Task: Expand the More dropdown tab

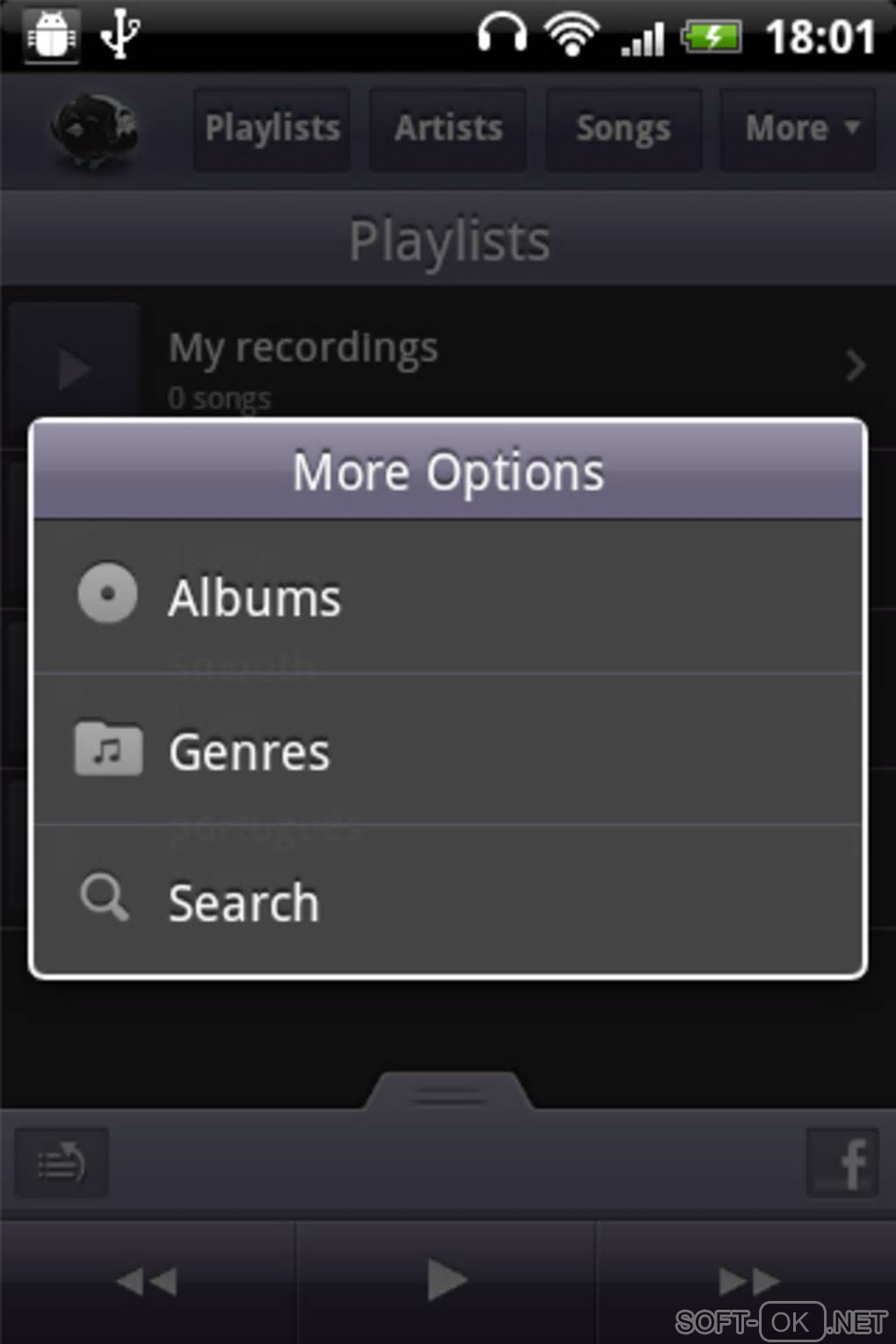Action: [798, 129]
